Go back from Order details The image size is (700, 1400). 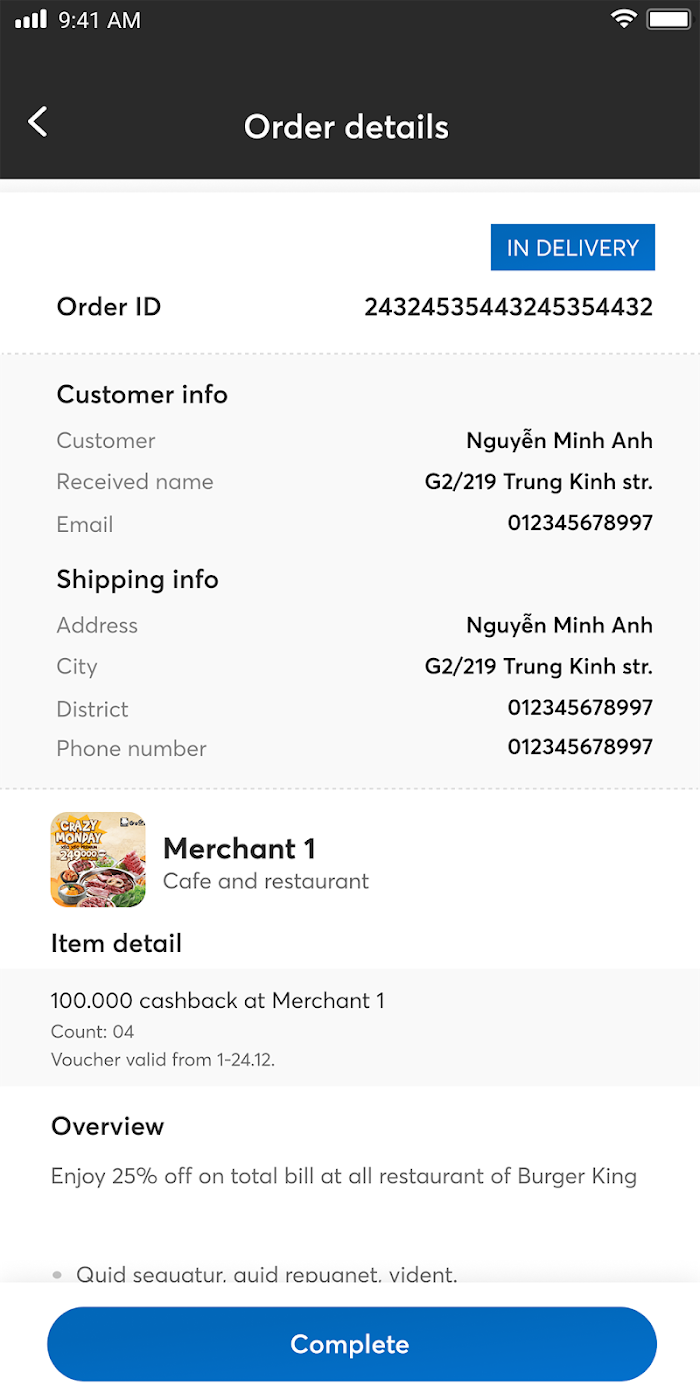click(x=38, y=122)
